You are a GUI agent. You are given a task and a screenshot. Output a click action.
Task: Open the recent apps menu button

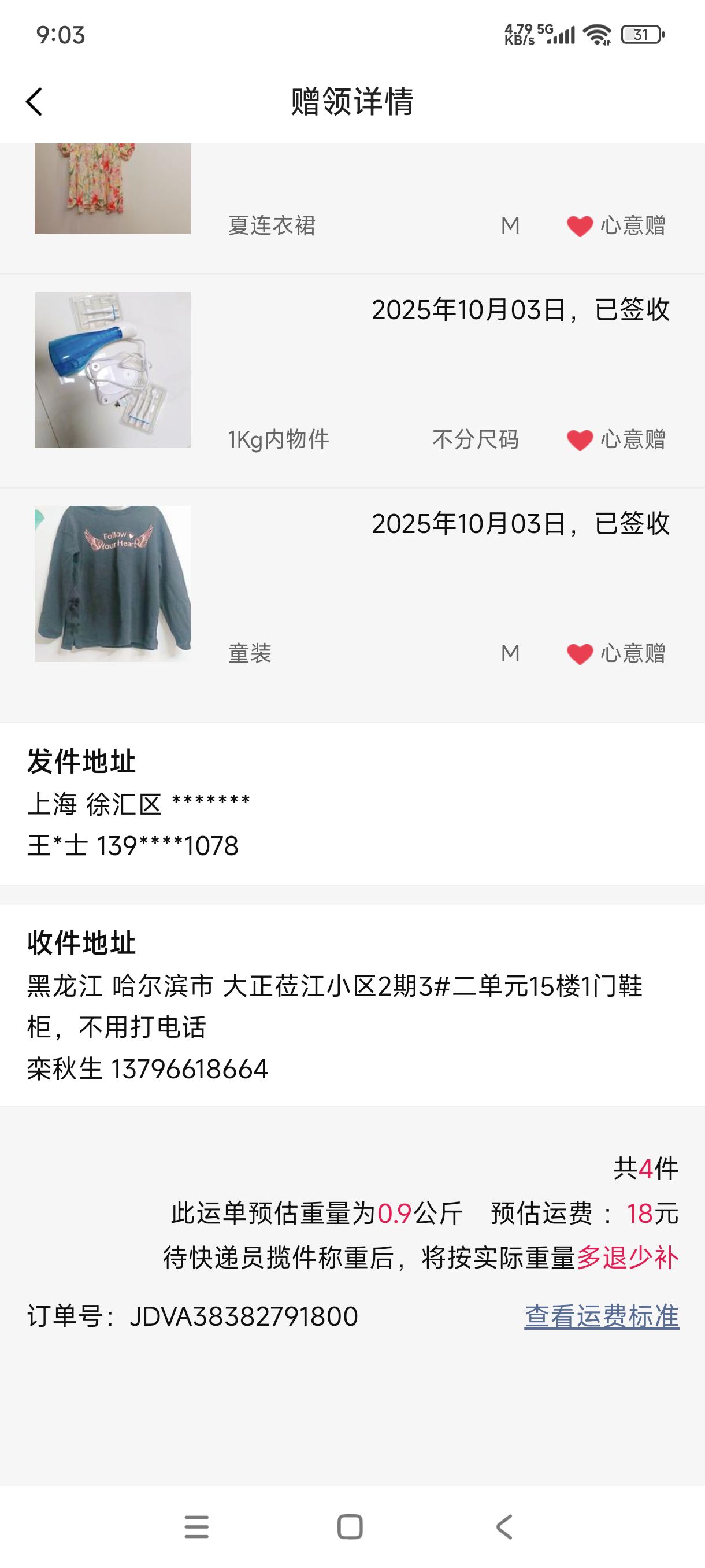[196, 1526]
